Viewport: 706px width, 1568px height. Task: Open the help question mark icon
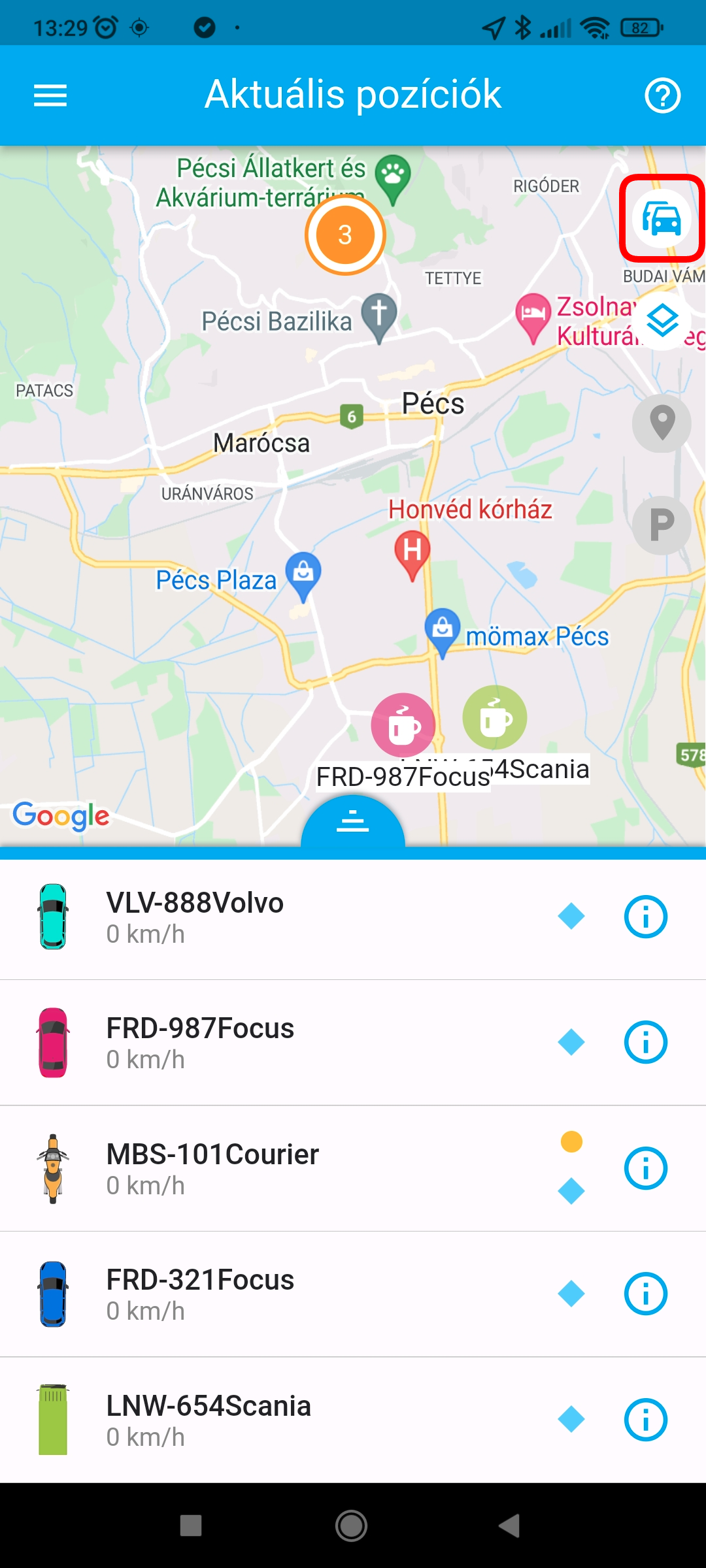pos(662,96)
